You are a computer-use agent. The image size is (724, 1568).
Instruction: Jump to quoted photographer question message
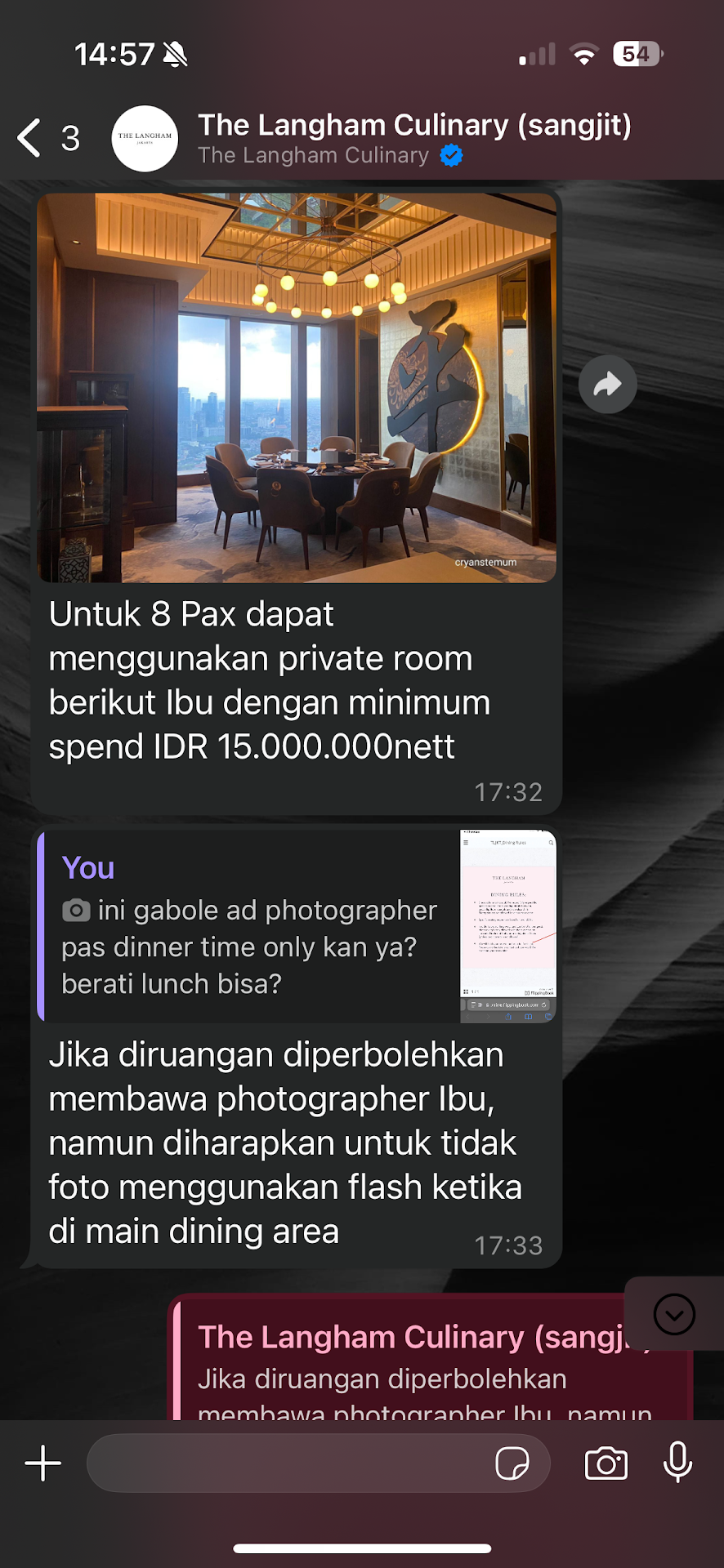click(298, 926)
